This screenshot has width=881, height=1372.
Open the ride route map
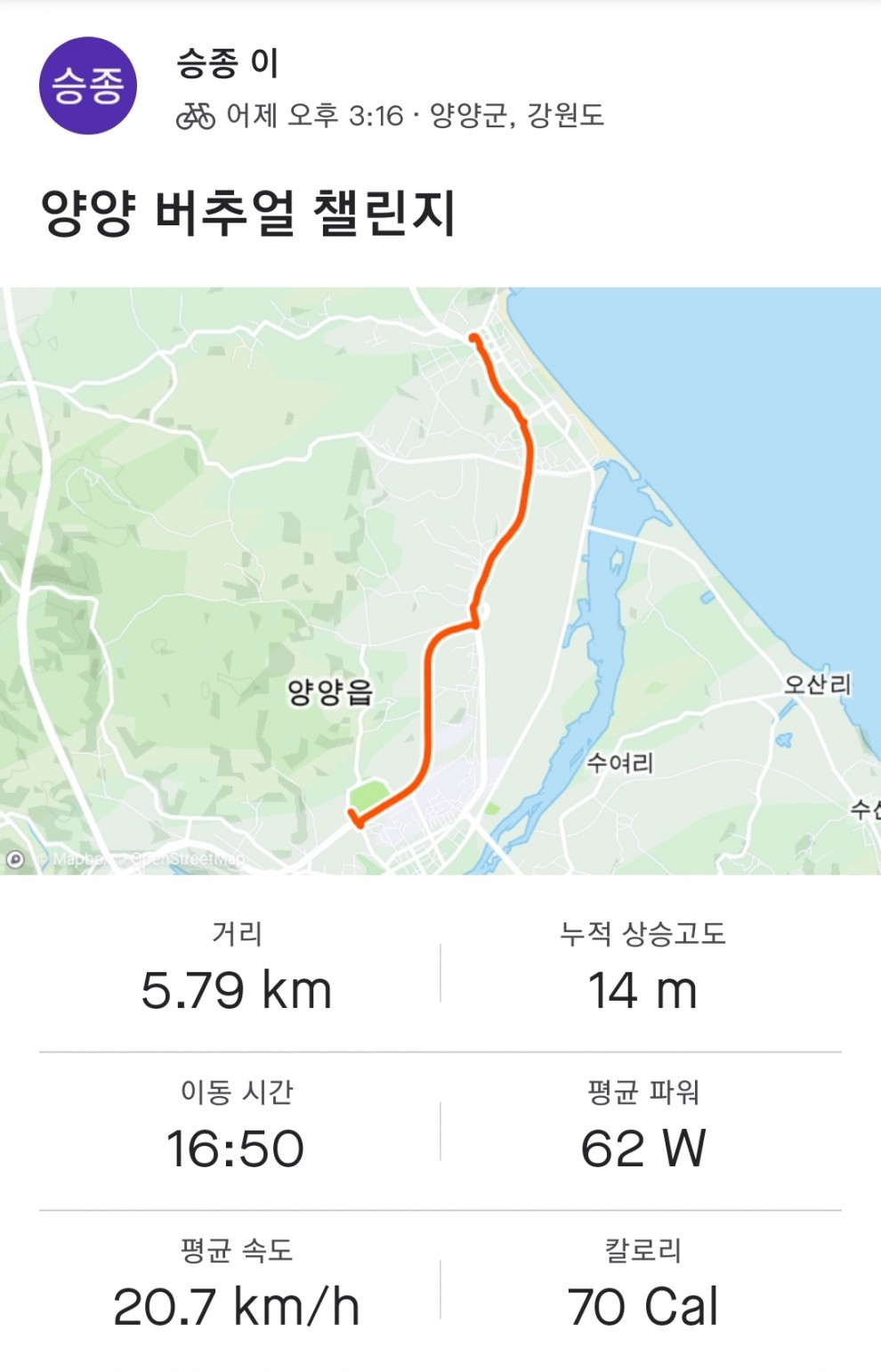(x=440, y=580)
